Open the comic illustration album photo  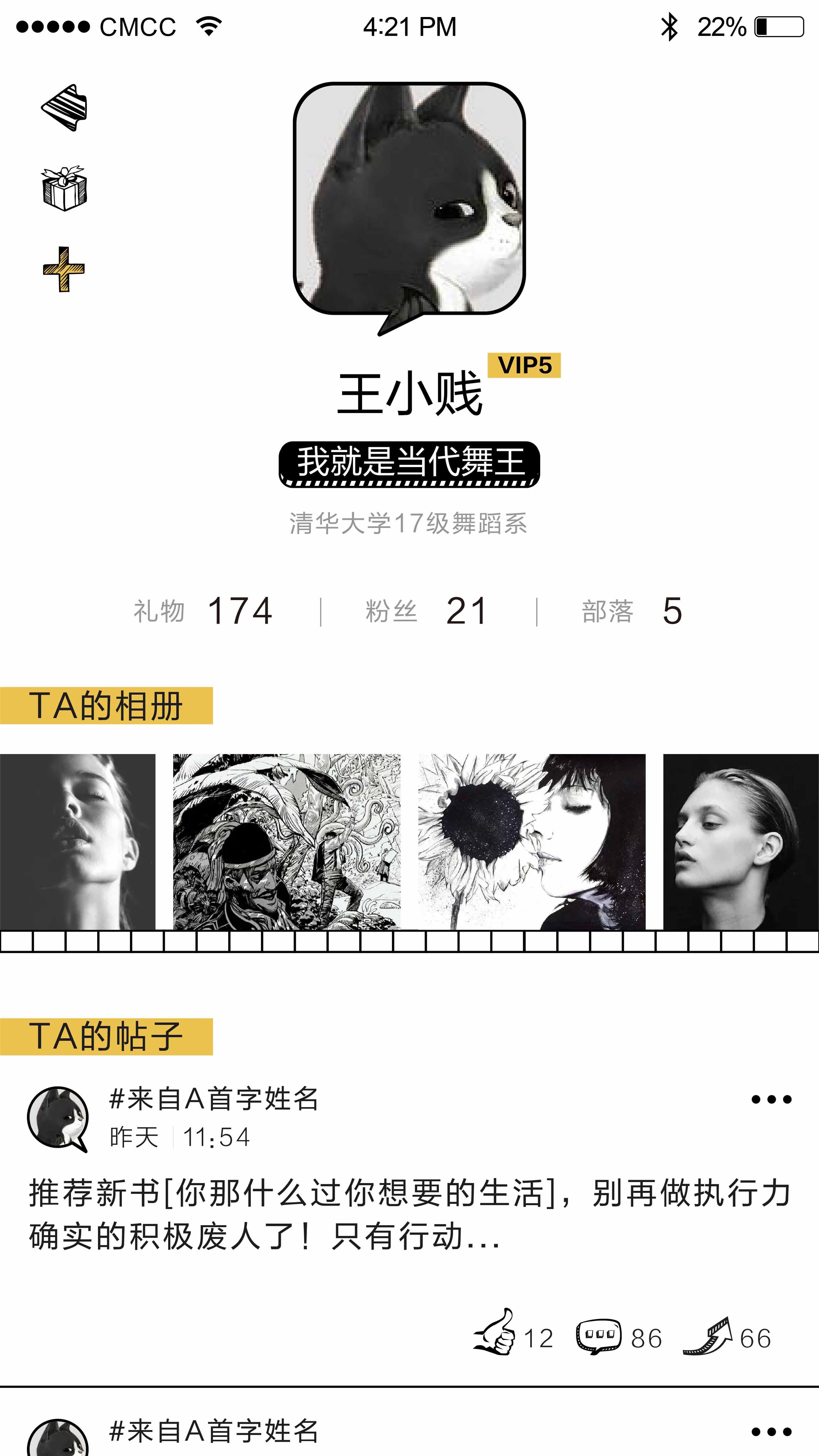pyautogui.click(x=286, y=842)
